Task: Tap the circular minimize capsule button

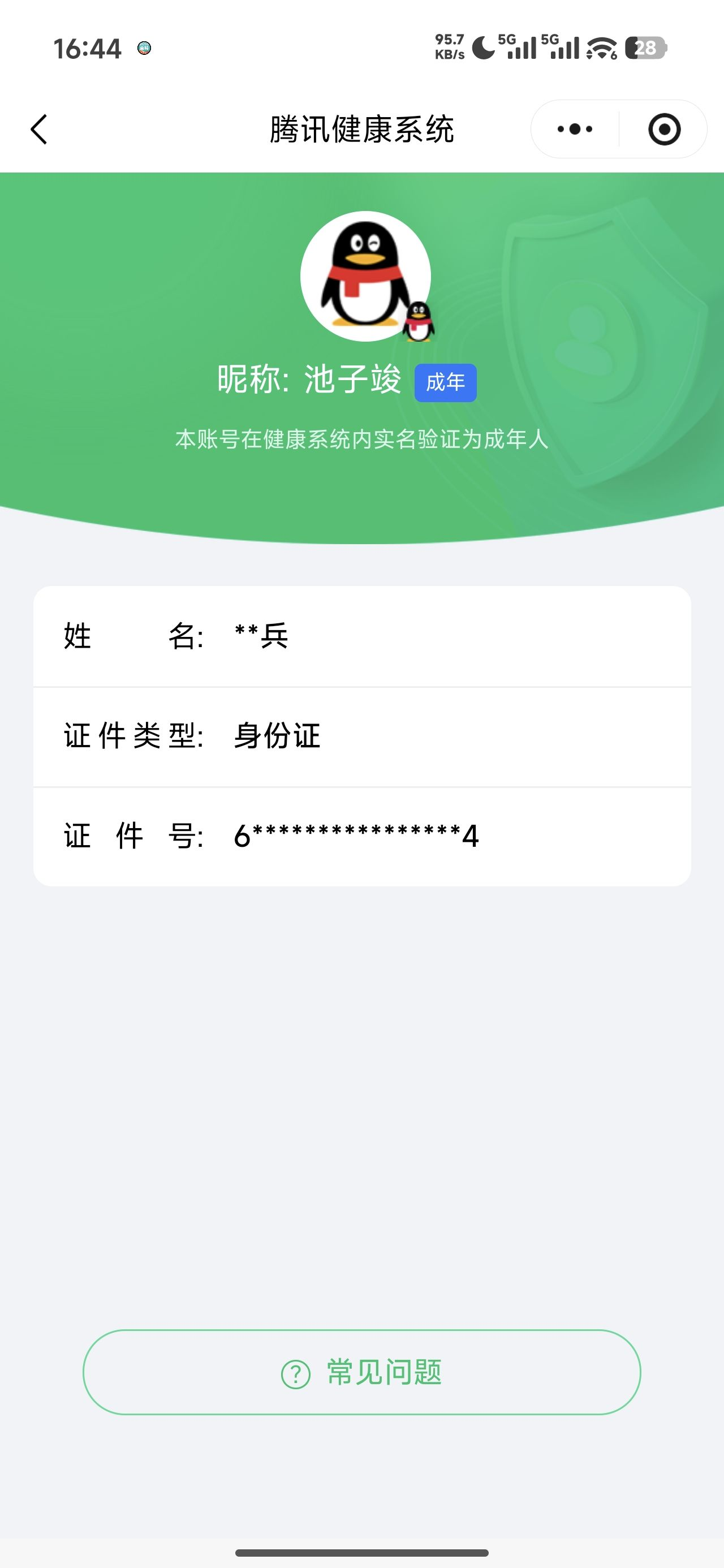Action: pyautogui.click(x=663, y=128)
